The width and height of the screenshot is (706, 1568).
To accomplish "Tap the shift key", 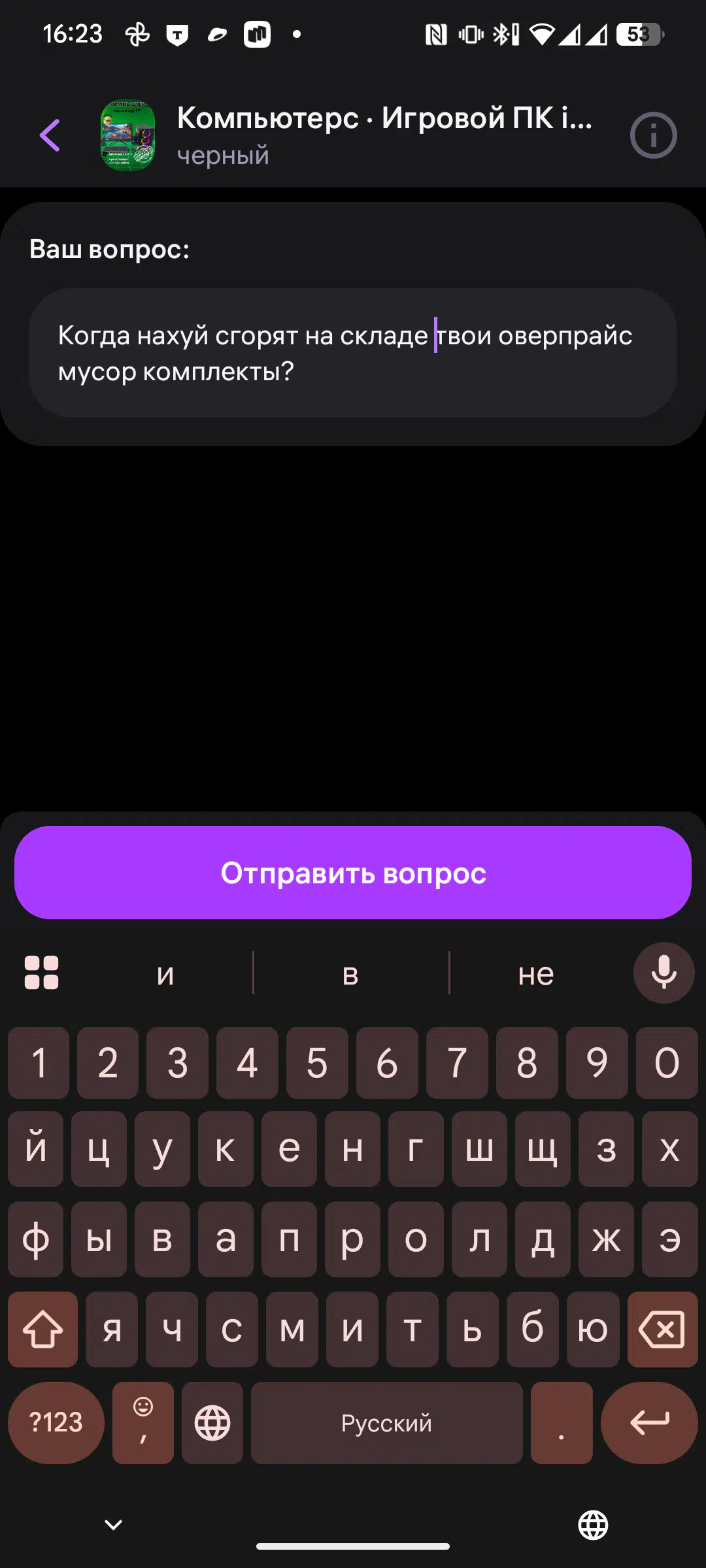I will click(x=42, y=1330).
